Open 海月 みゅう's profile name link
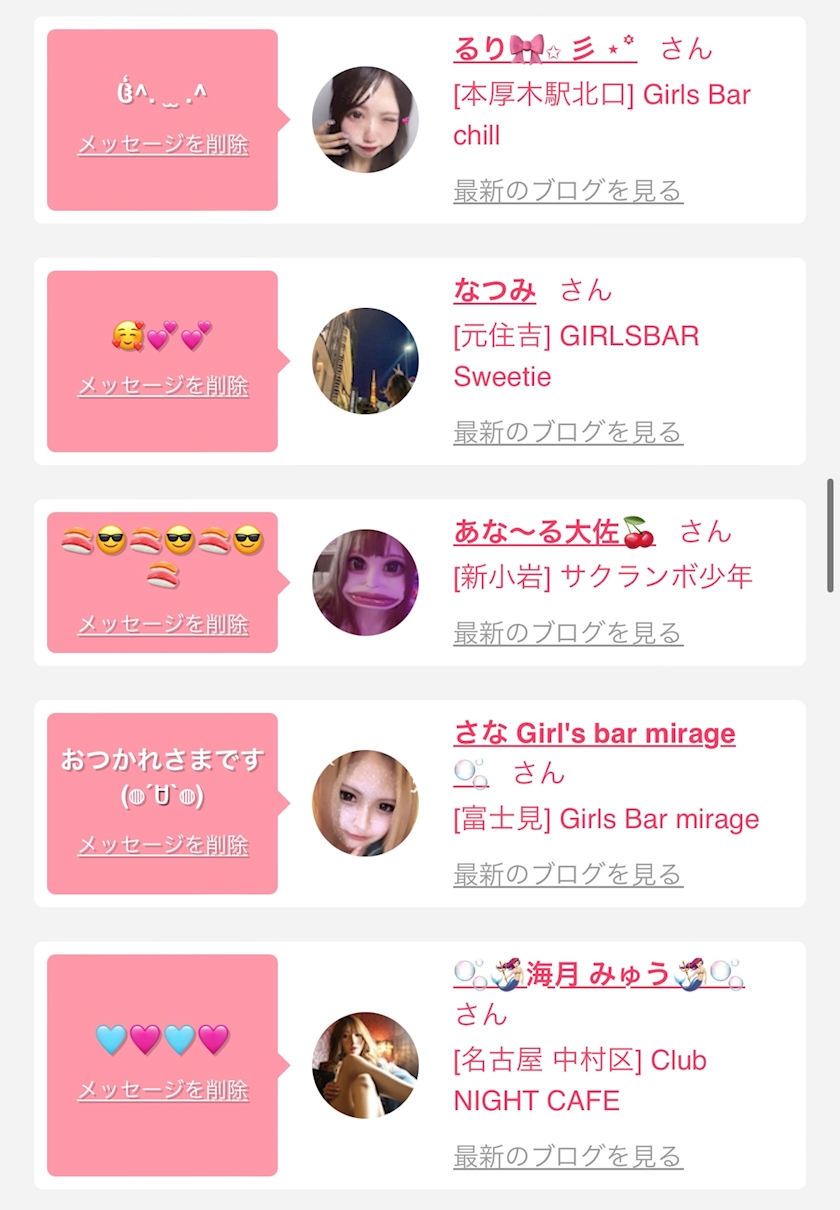The image size is (840, 1210). coord(598,974)
